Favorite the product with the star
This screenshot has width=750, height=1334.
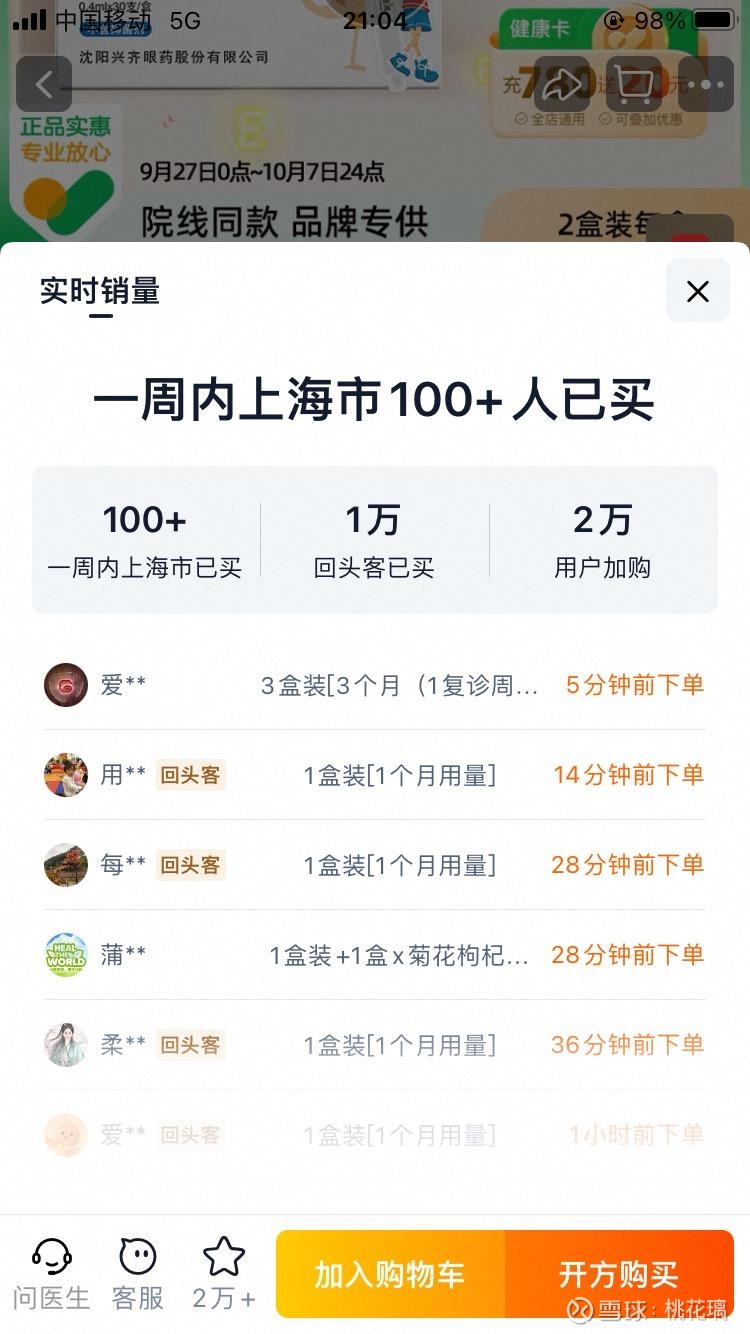[x=224, y=1272]
